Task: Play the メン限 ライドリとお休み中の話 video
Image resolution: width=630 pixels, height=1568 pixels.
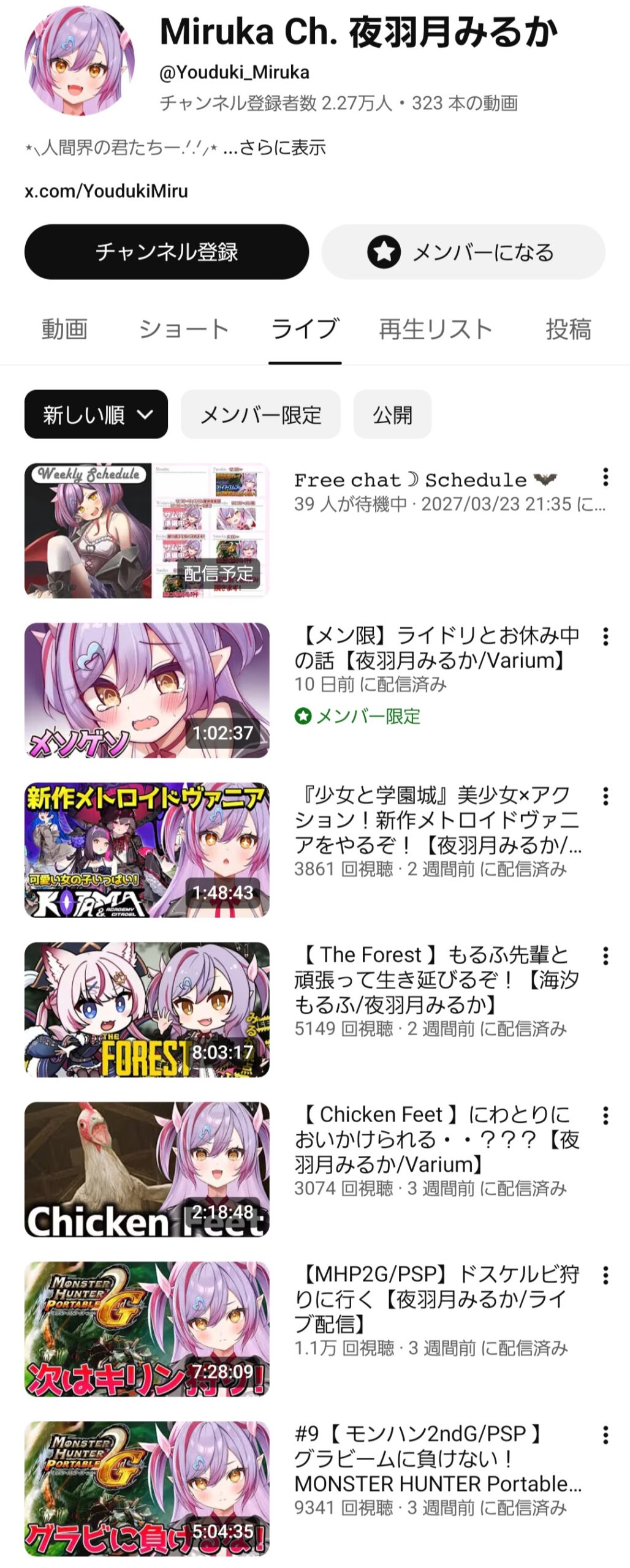Action: pyautogui.click(x=147, y=690)
